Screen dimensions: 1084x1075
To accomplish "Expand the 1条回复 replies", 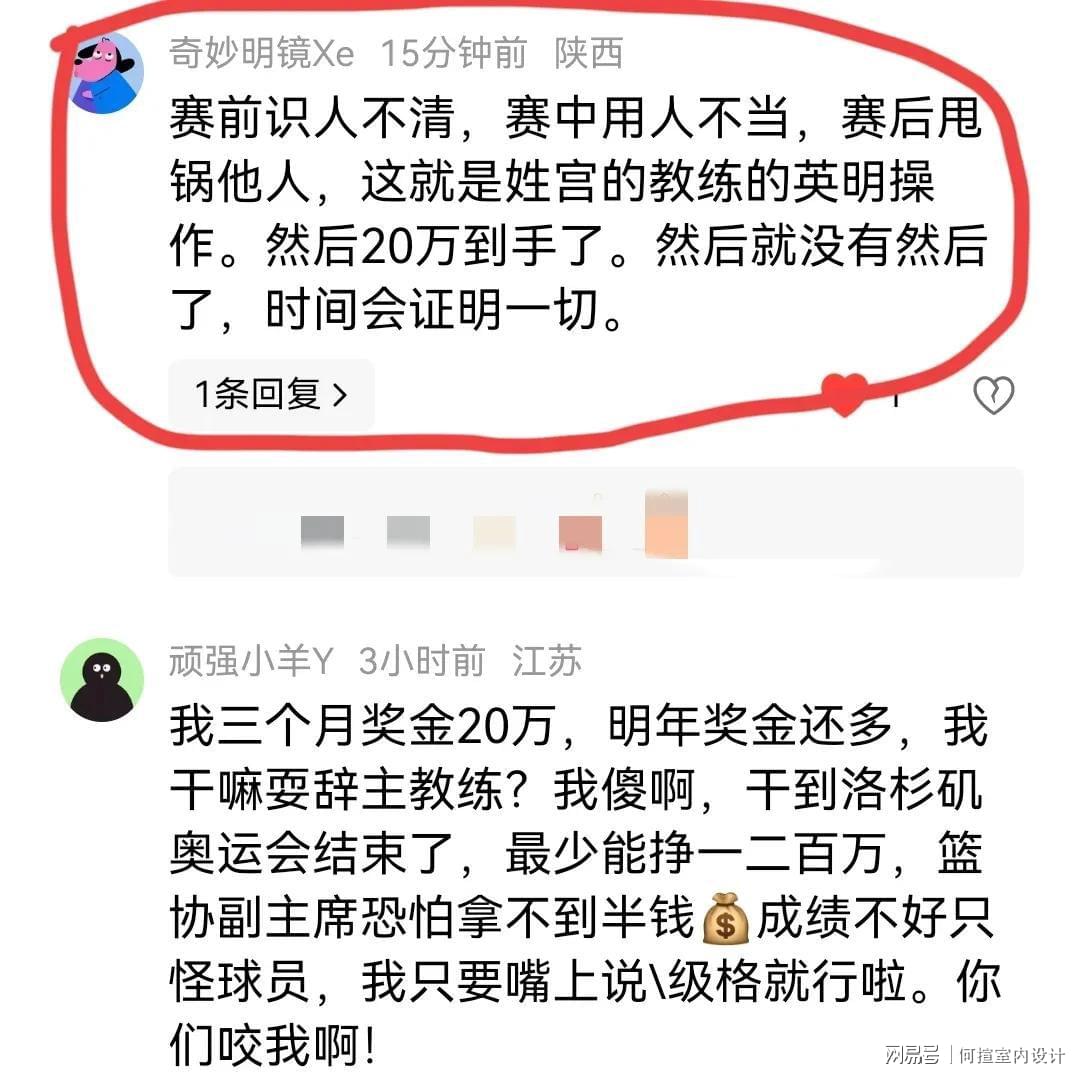I will point(271,395).
